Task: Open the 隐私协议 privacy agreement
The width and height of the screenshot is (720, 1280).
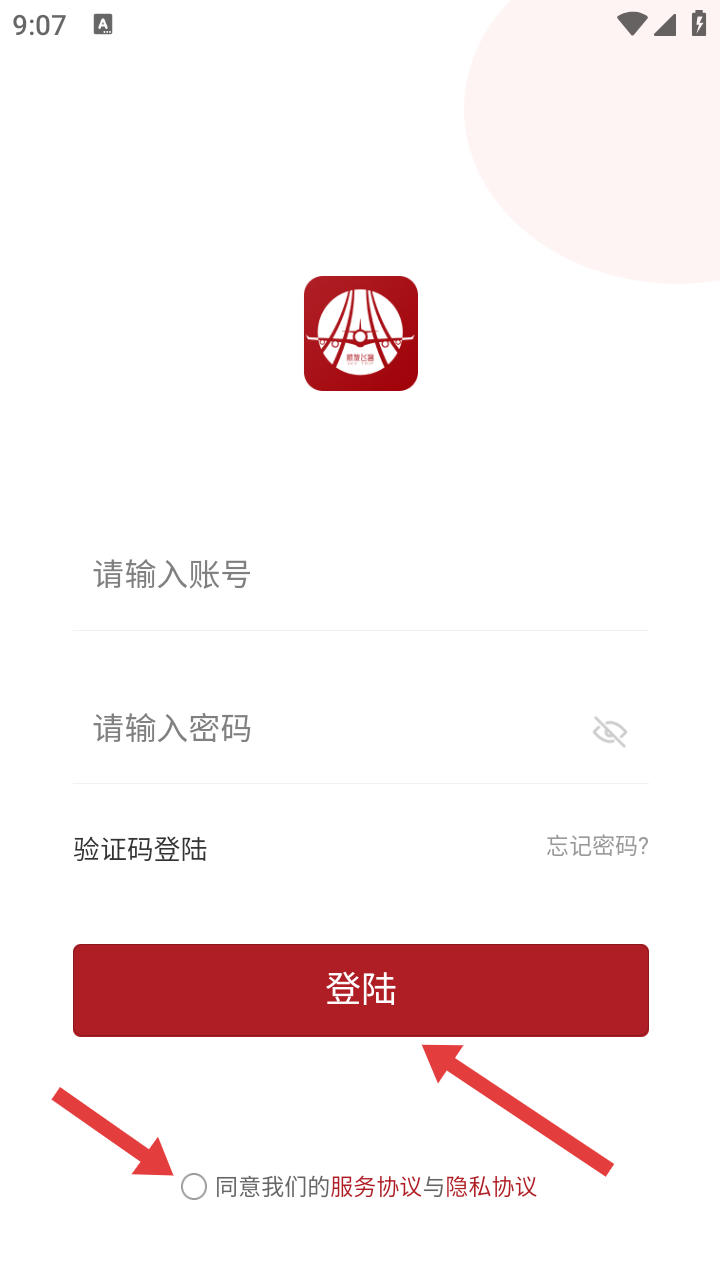Action: pos(491,1187)
